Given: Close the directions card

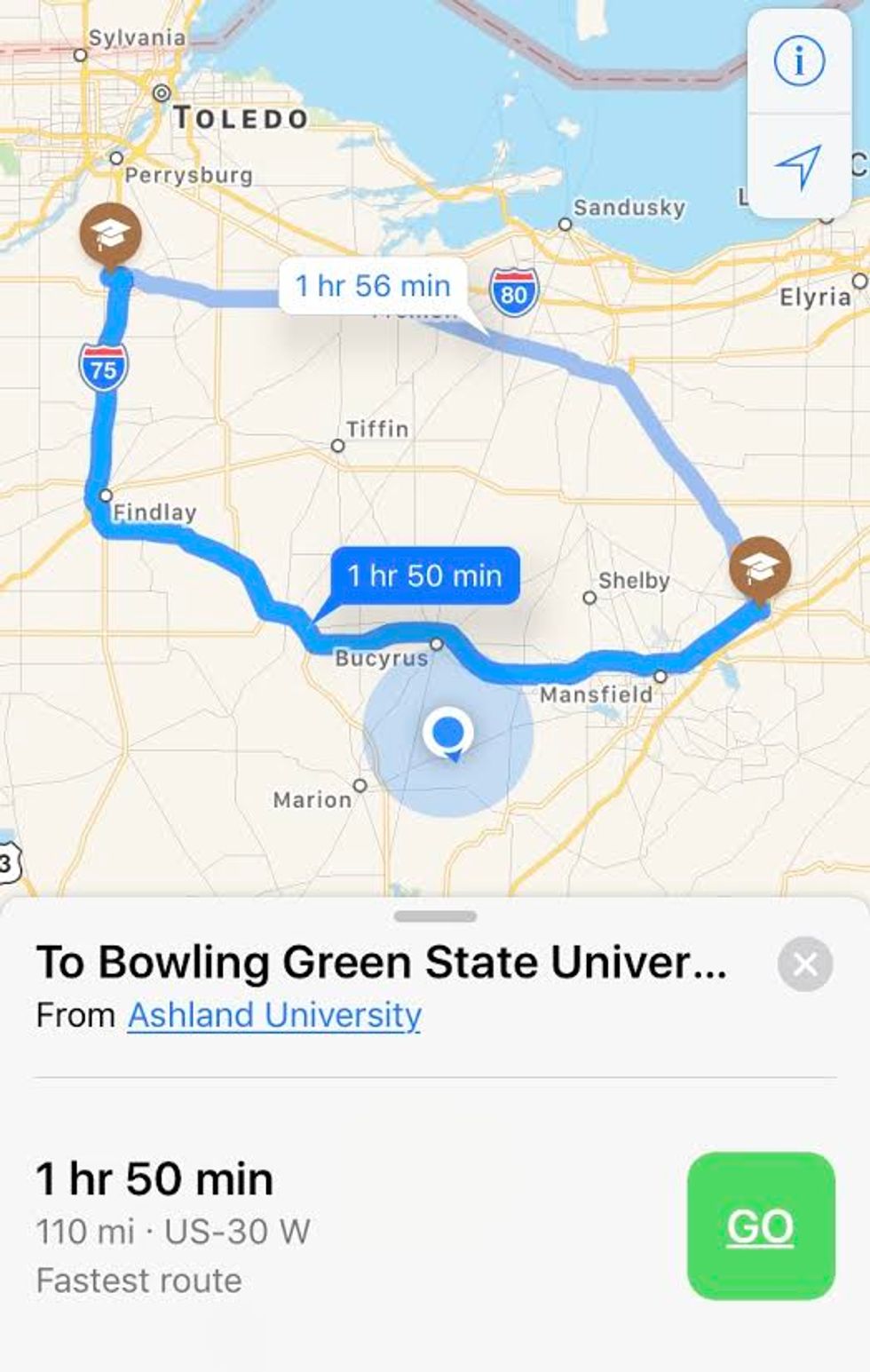Looking at the screenshot, I should (804, 964).
